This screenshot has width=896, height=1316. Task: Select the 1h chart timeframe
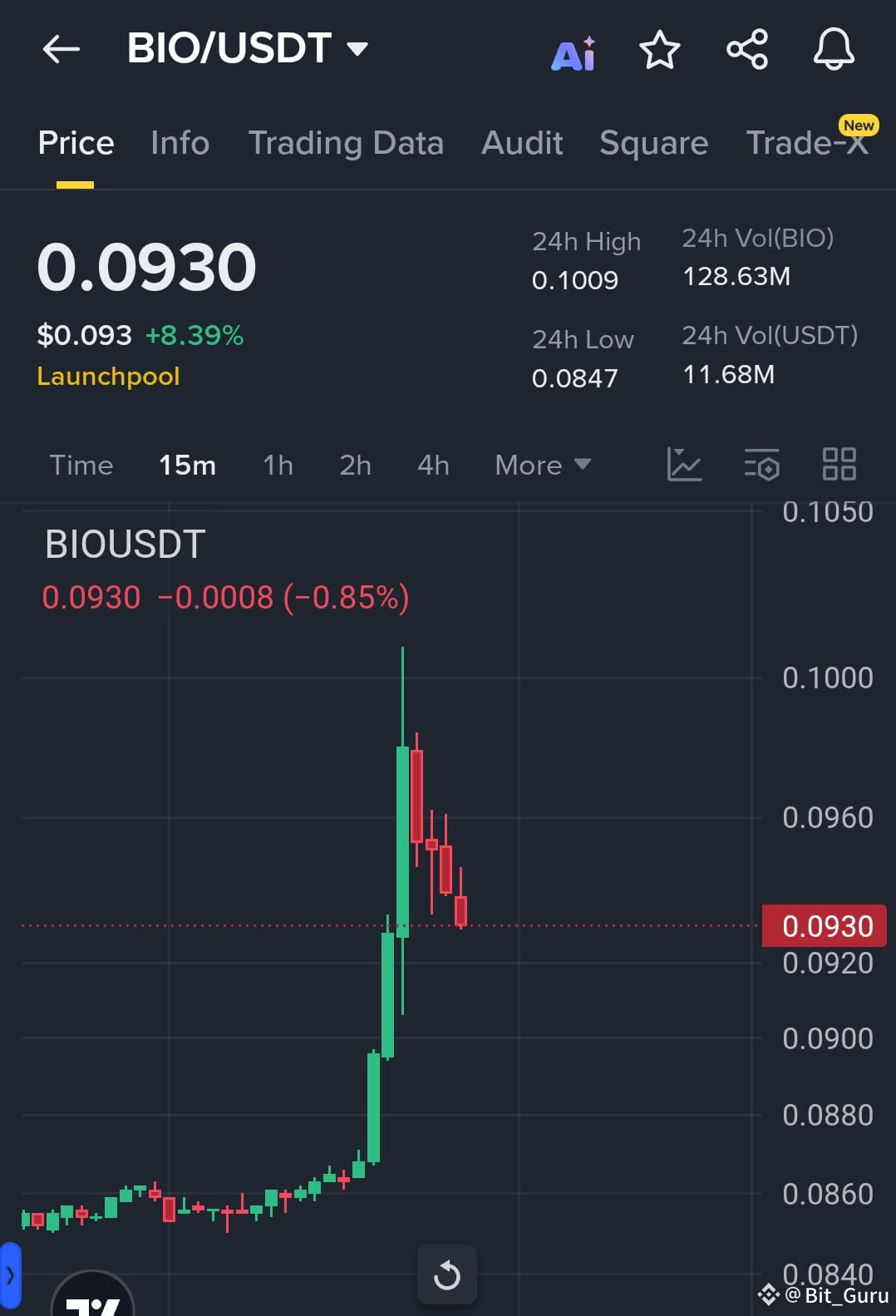click(277, 465)
